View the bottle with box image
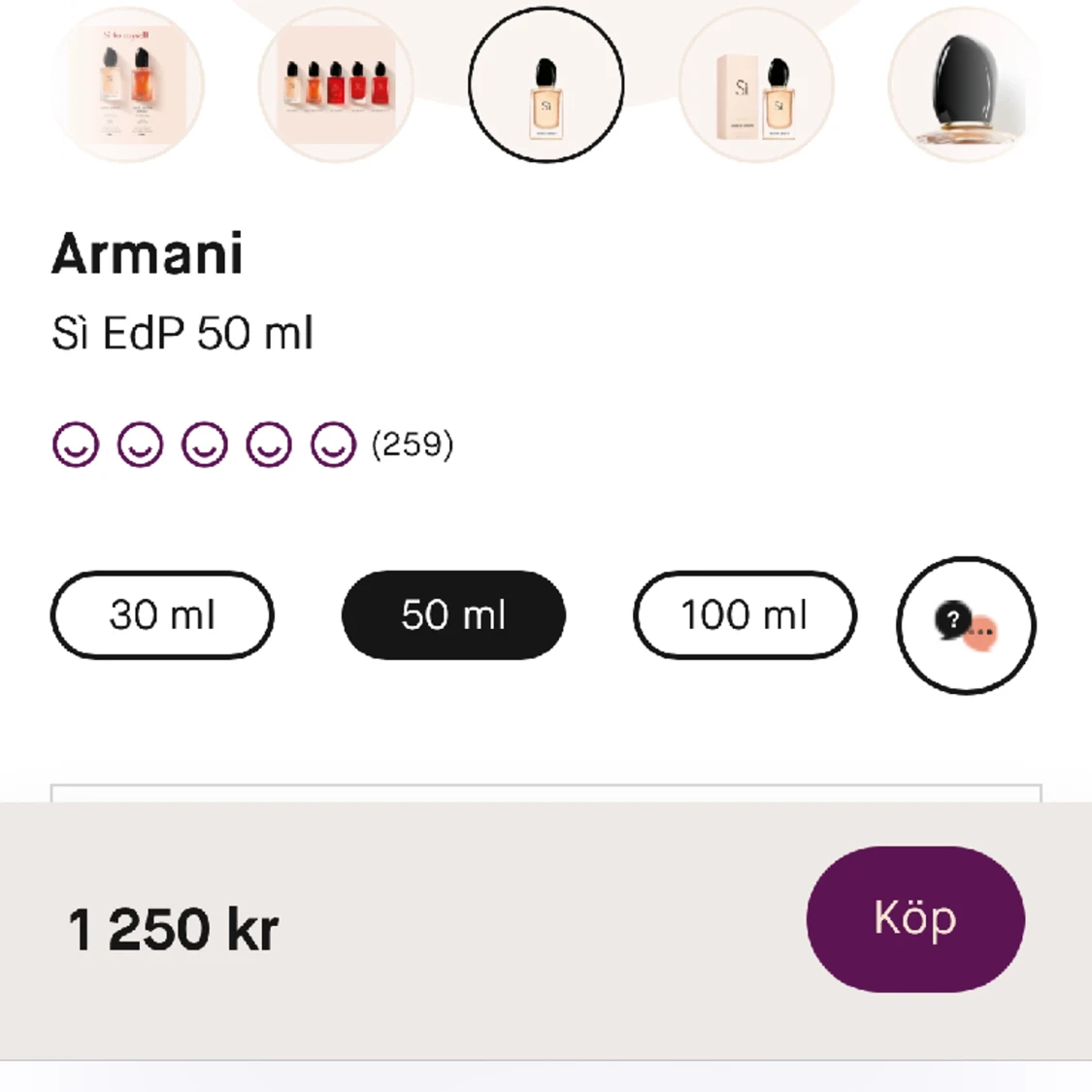 tap(755, 84)
